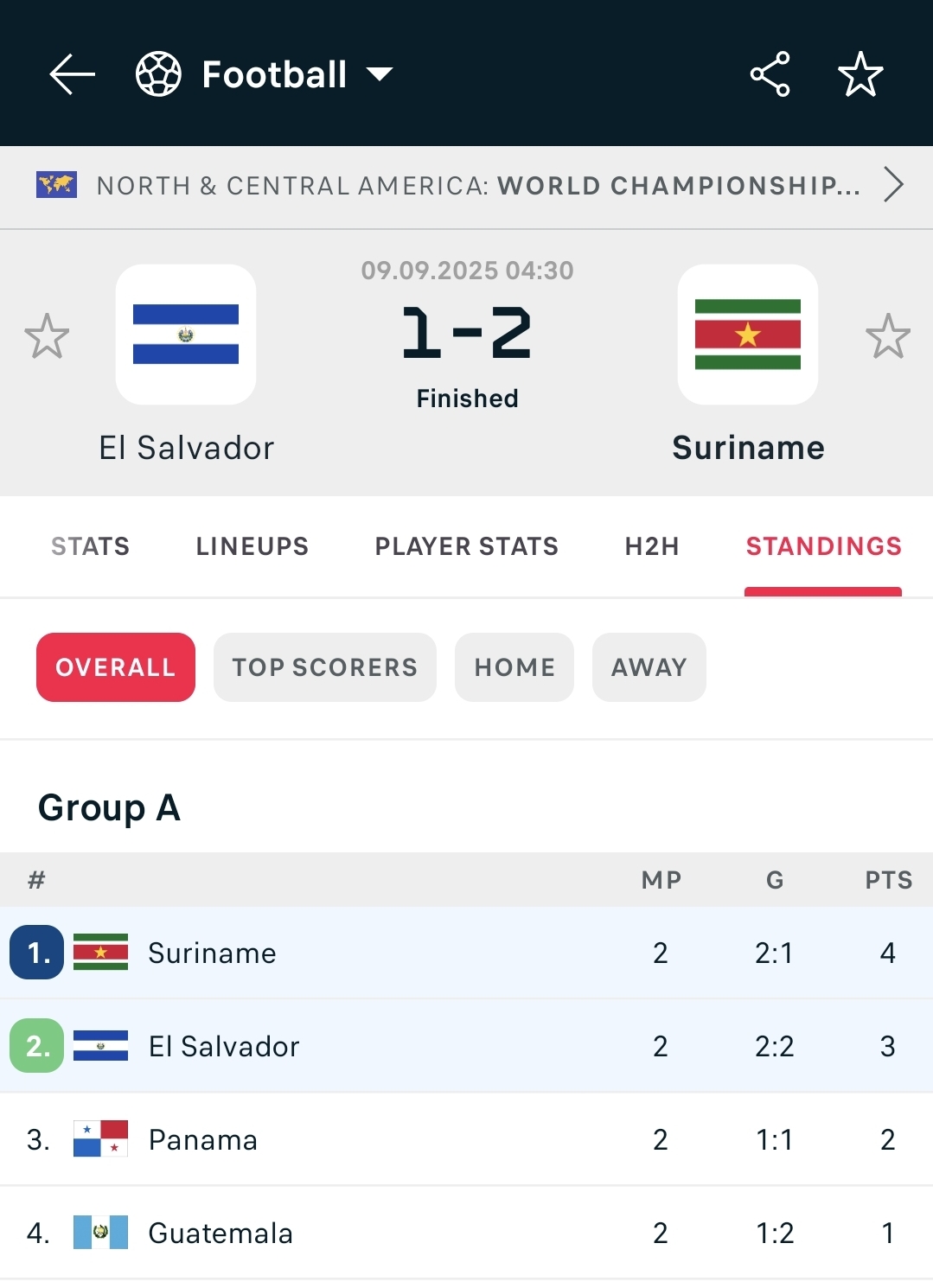The height and width of the screenshot is (1288, 933).
Task: Click the Suriname flag logo
Action: click(747, 336)
